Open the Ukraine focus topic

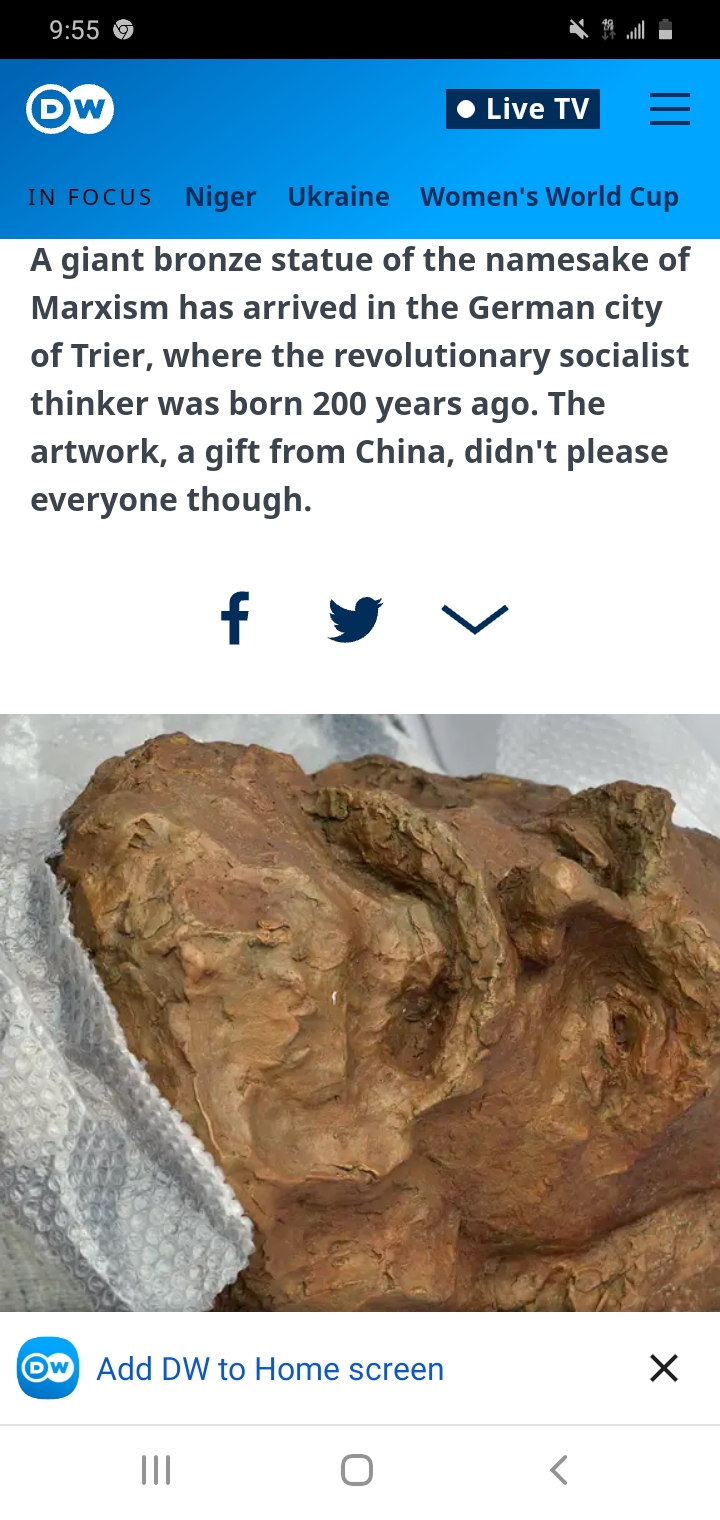click(x=338, y=197)
